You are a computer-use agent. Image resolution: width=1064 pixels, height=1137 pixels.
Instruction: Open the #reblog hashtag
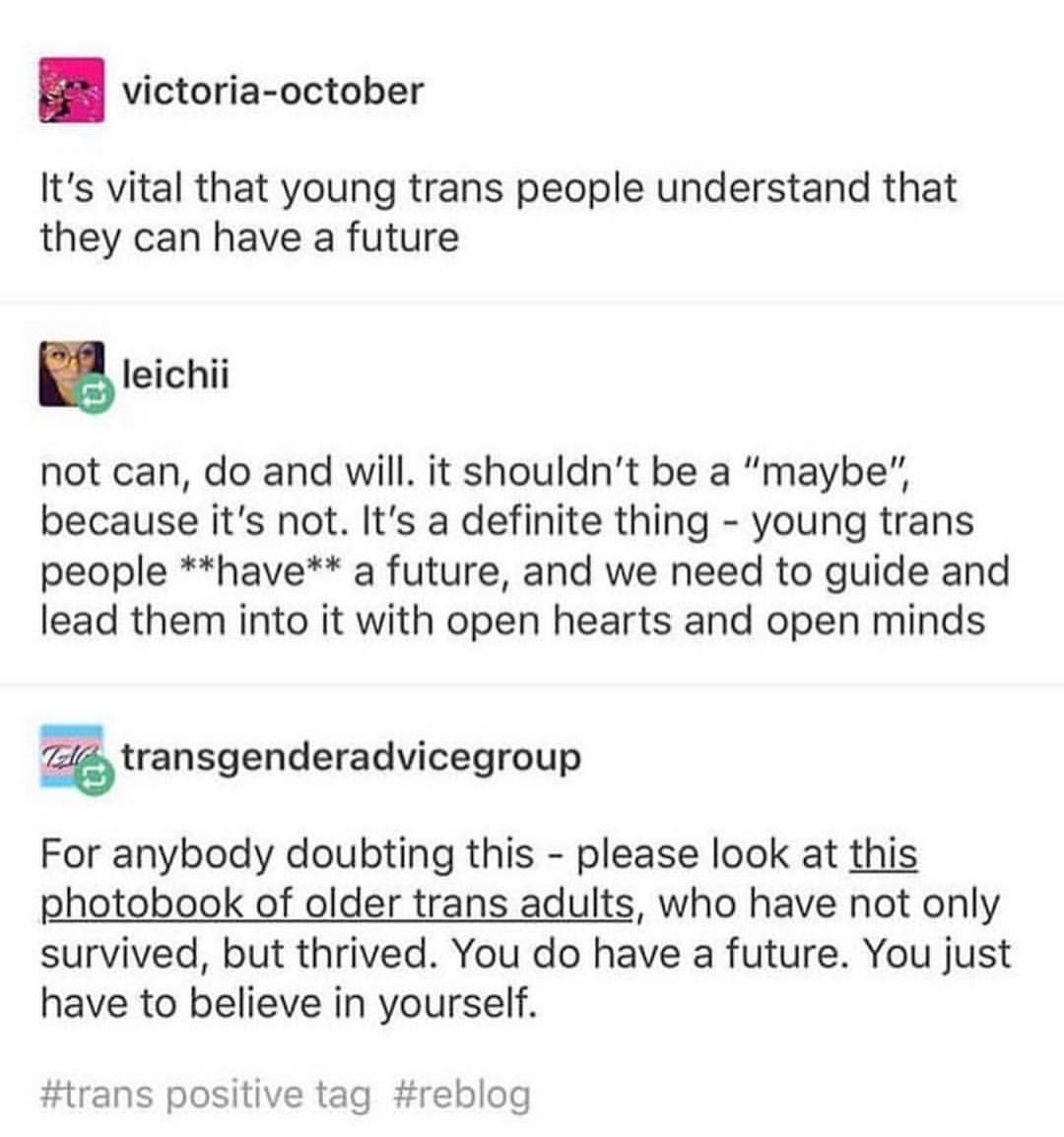[x=461, y=1095]
